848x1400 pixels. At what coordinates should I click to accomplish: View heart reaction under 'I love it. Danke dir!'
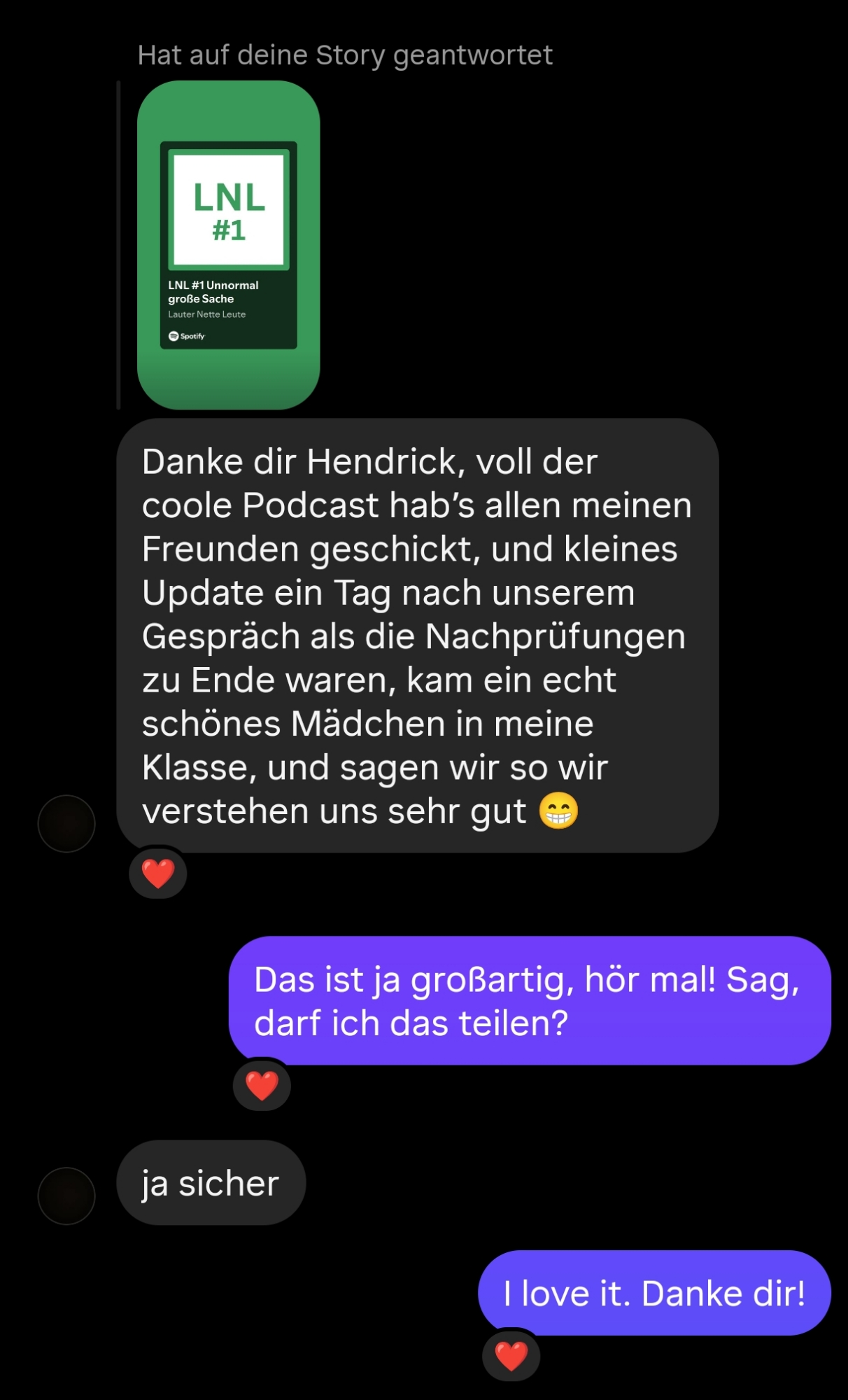click(511, 1356)
